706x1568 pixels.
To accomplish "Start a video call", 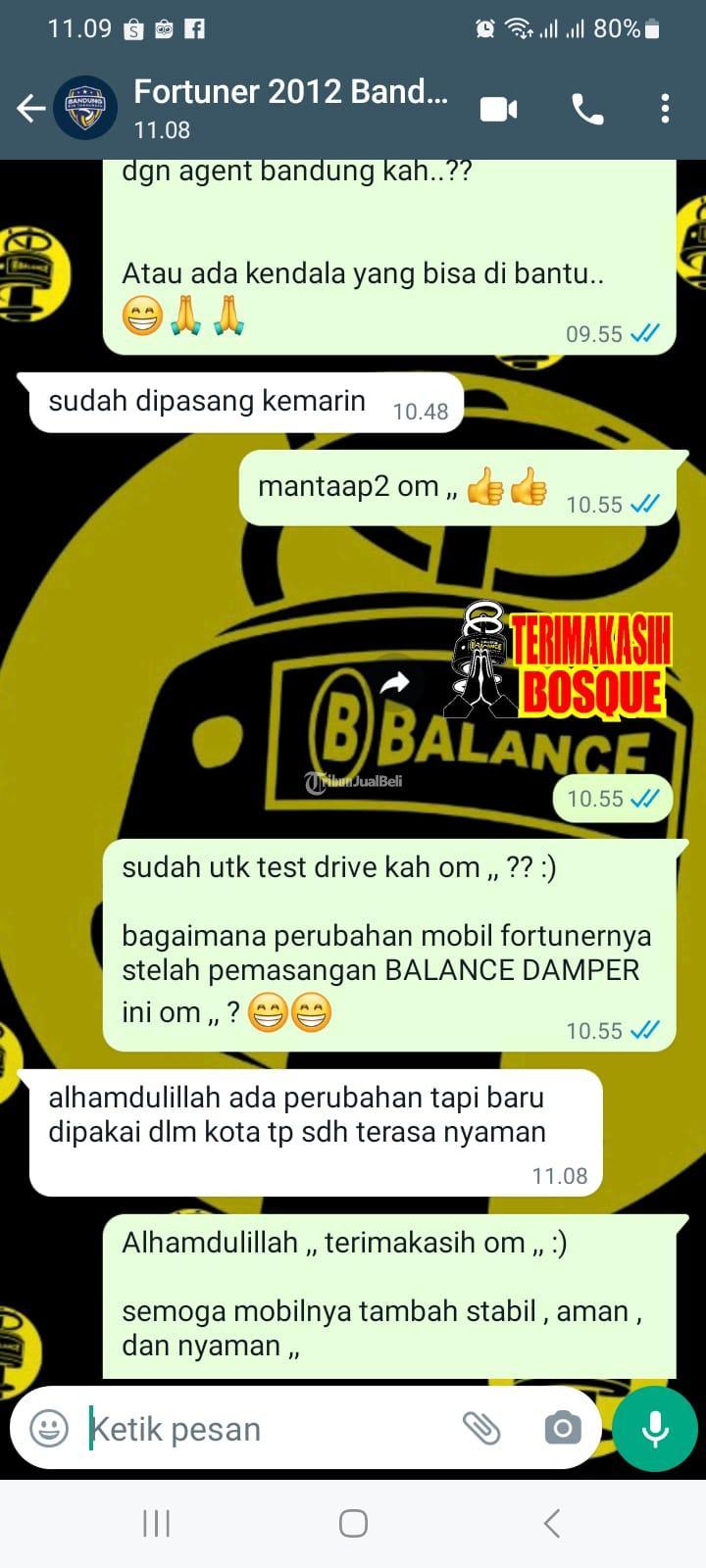I will 498,109.
